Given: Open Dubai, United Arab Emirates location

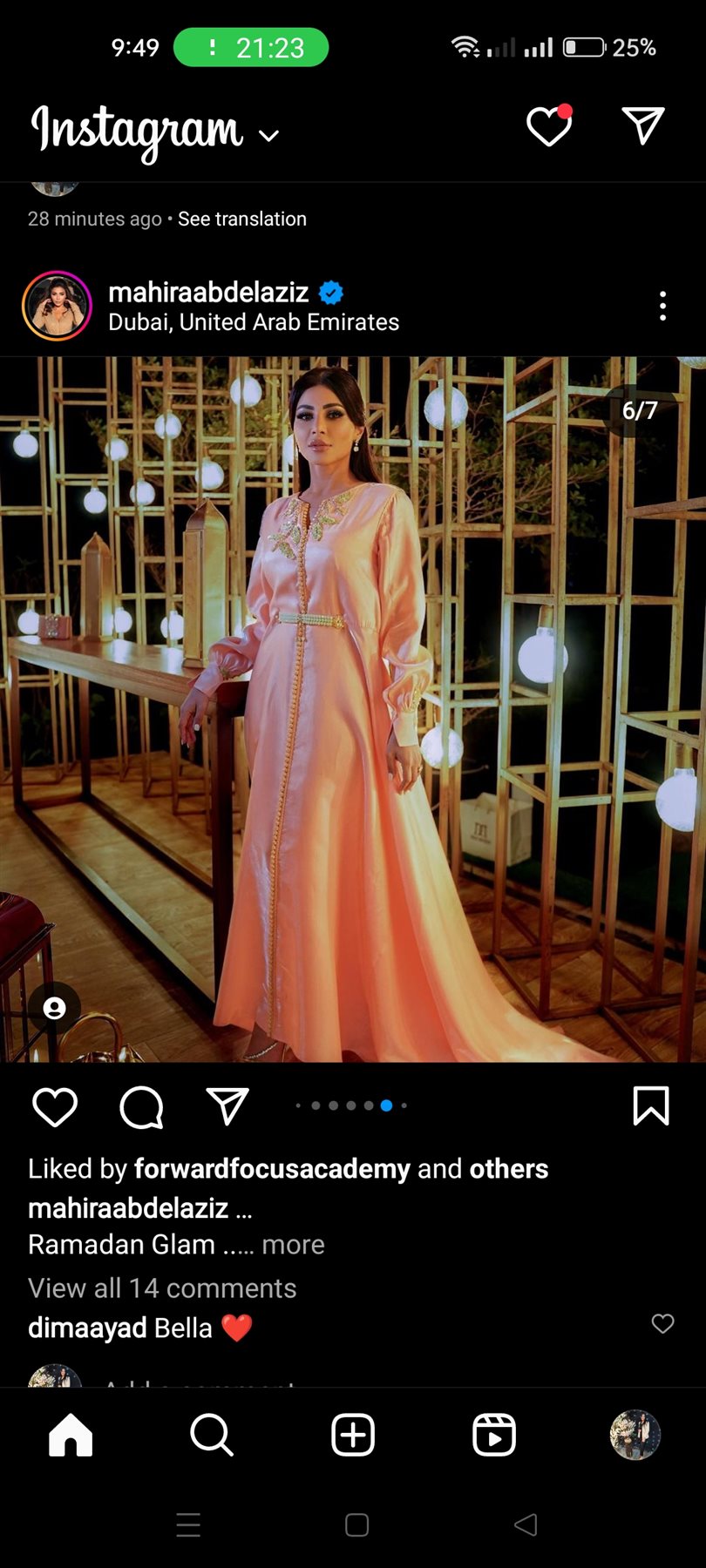Looking at the screenshot, I should pos(253,322).
